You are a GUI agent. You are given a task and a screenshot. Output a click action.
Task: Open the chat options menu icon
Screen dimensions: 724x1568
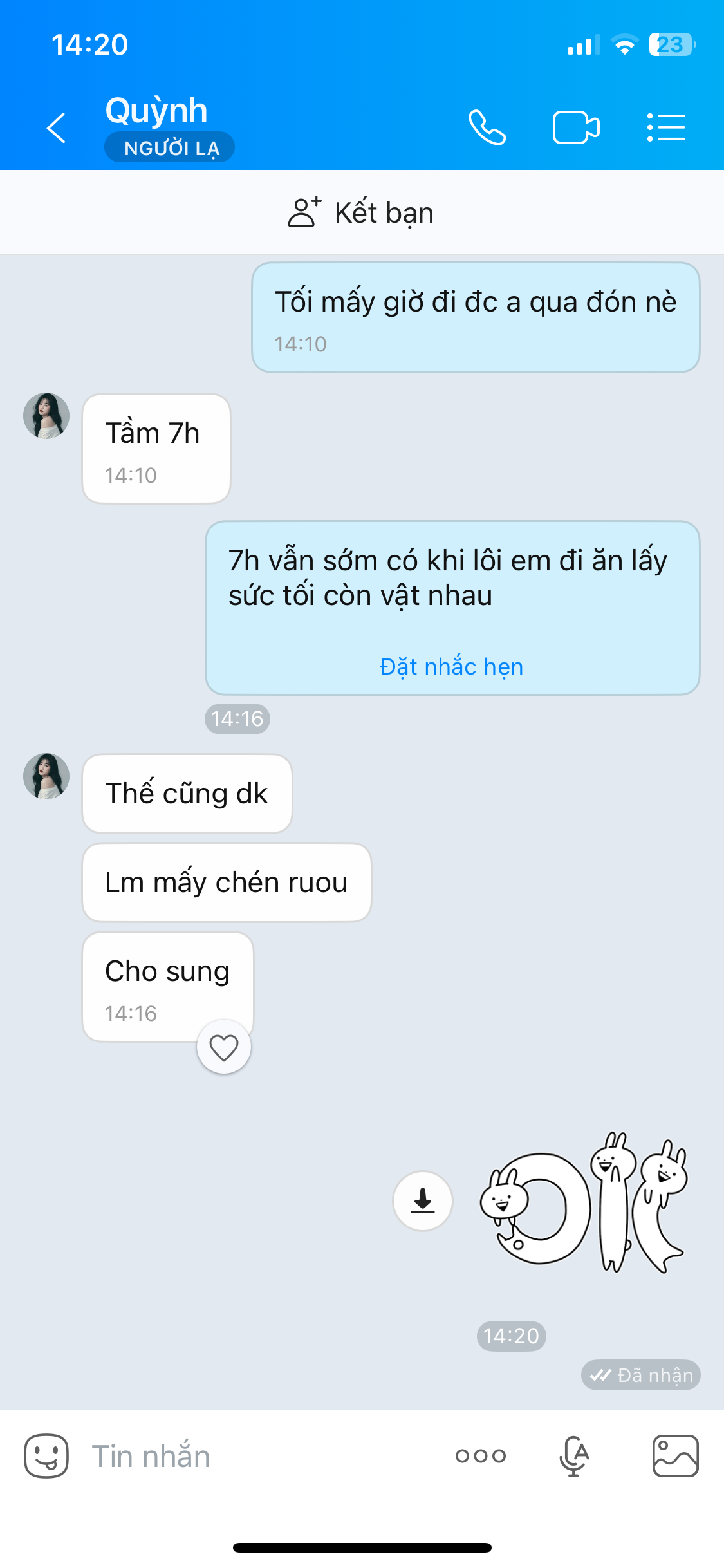point(666,127)
